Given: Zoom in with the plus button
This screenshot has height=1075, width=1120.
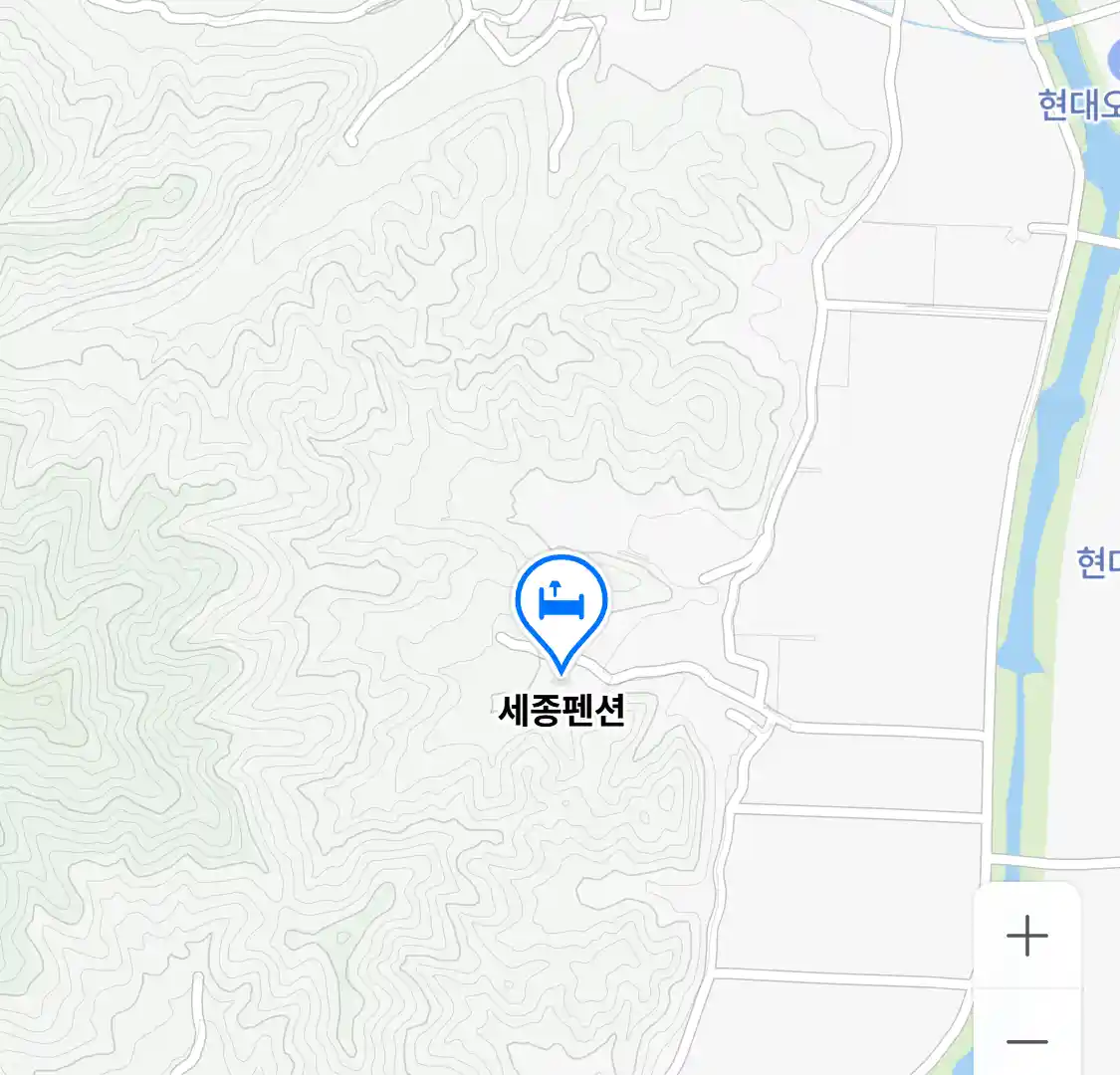Looking at the screenshot, I should pos(1026,936).
